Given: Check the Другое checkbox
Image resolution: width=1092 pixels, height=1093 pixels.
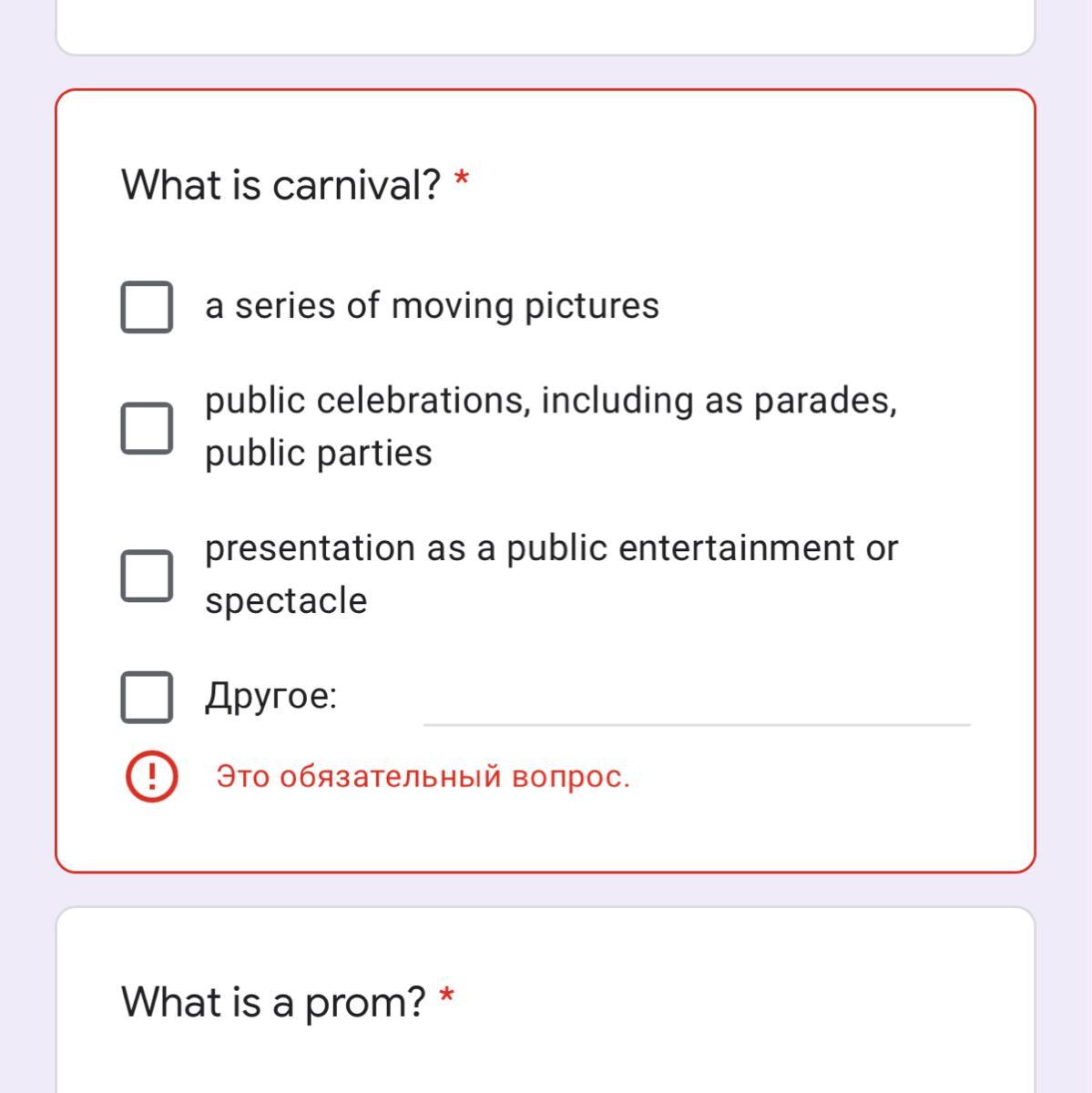Looking at the screenshot, I should coord(147,697).
